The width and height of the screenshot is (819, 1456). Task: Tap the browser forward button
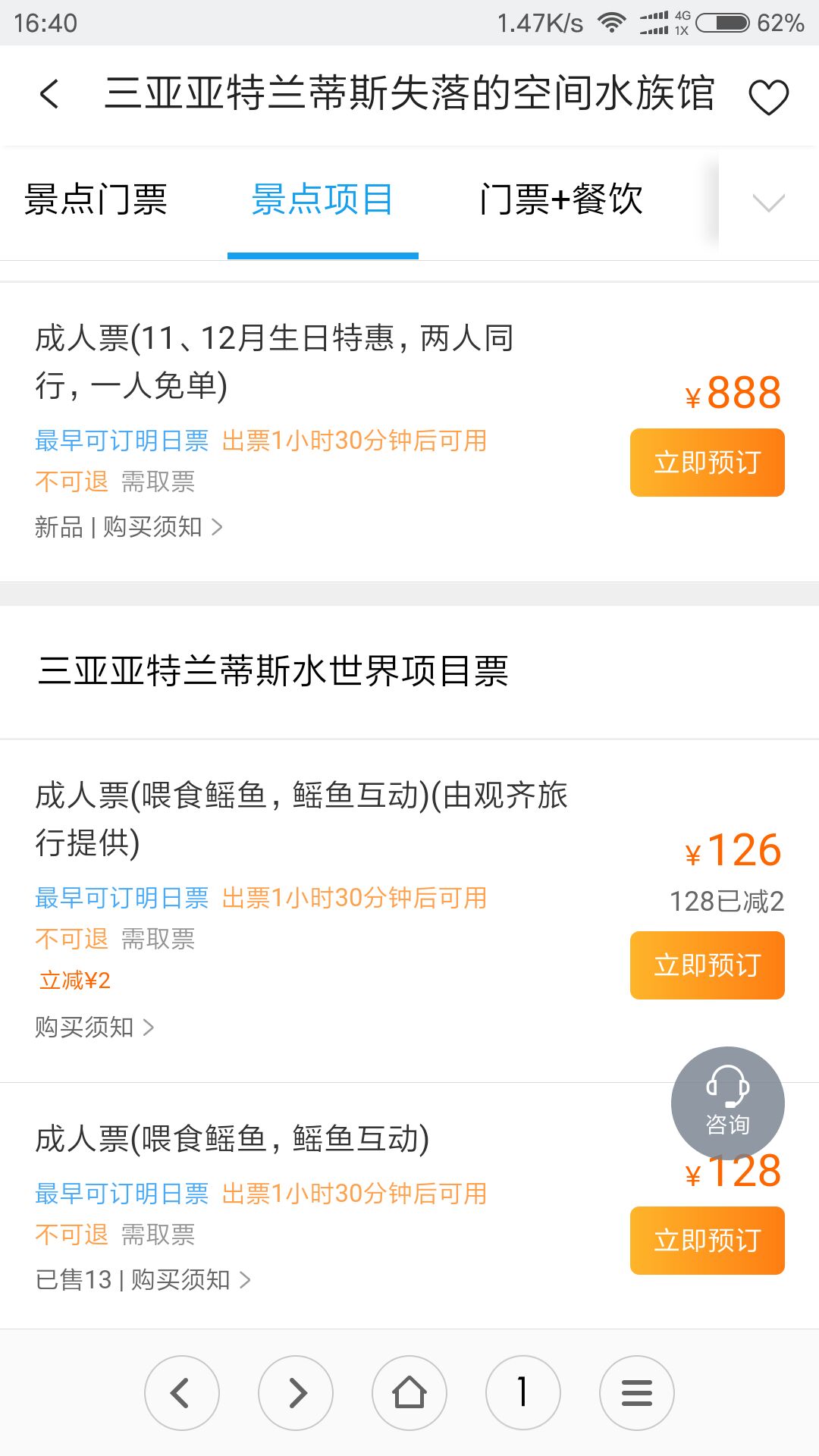click(296, 1393)
